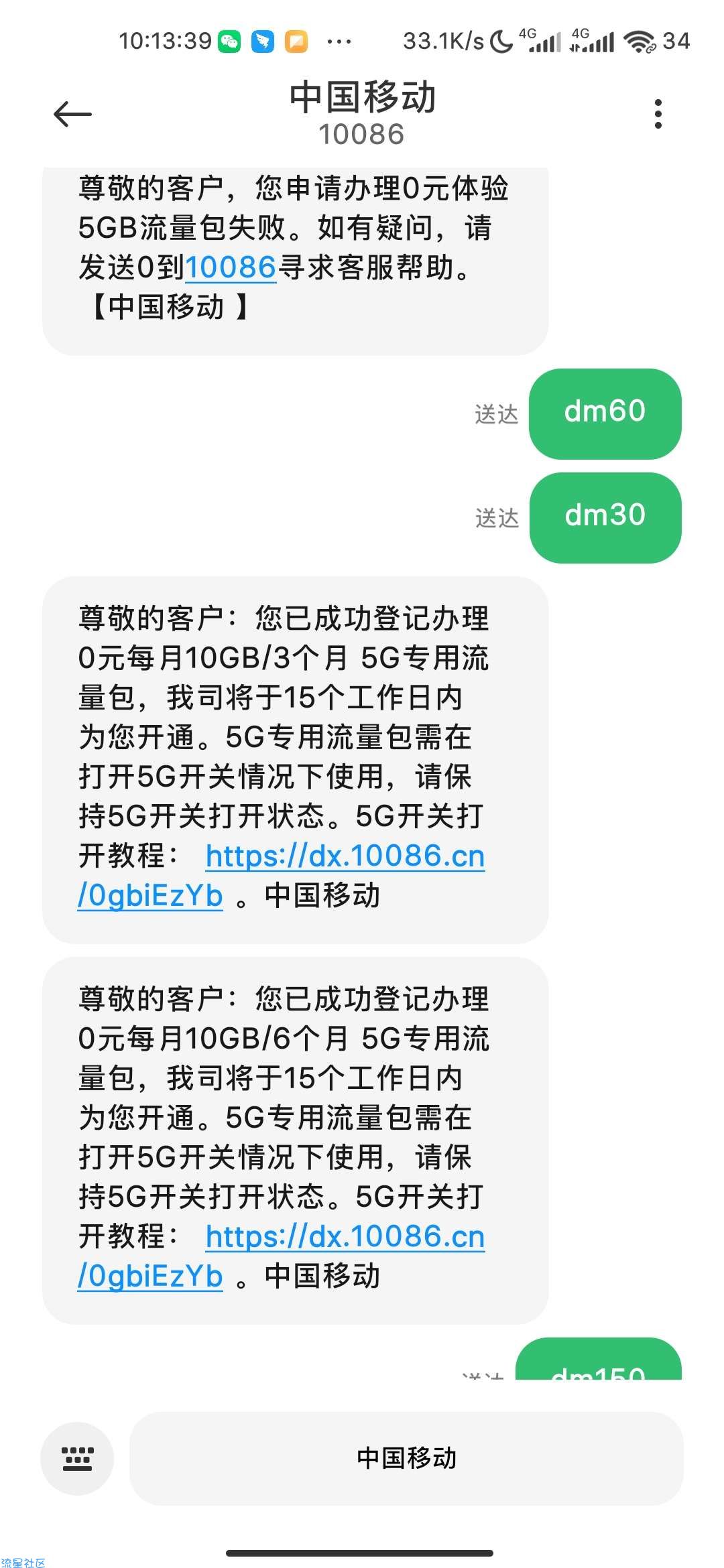This screenshot has height=1568, width=724.
Task: Tap the 10086 link in the failure message
Action: click(231, 267)
